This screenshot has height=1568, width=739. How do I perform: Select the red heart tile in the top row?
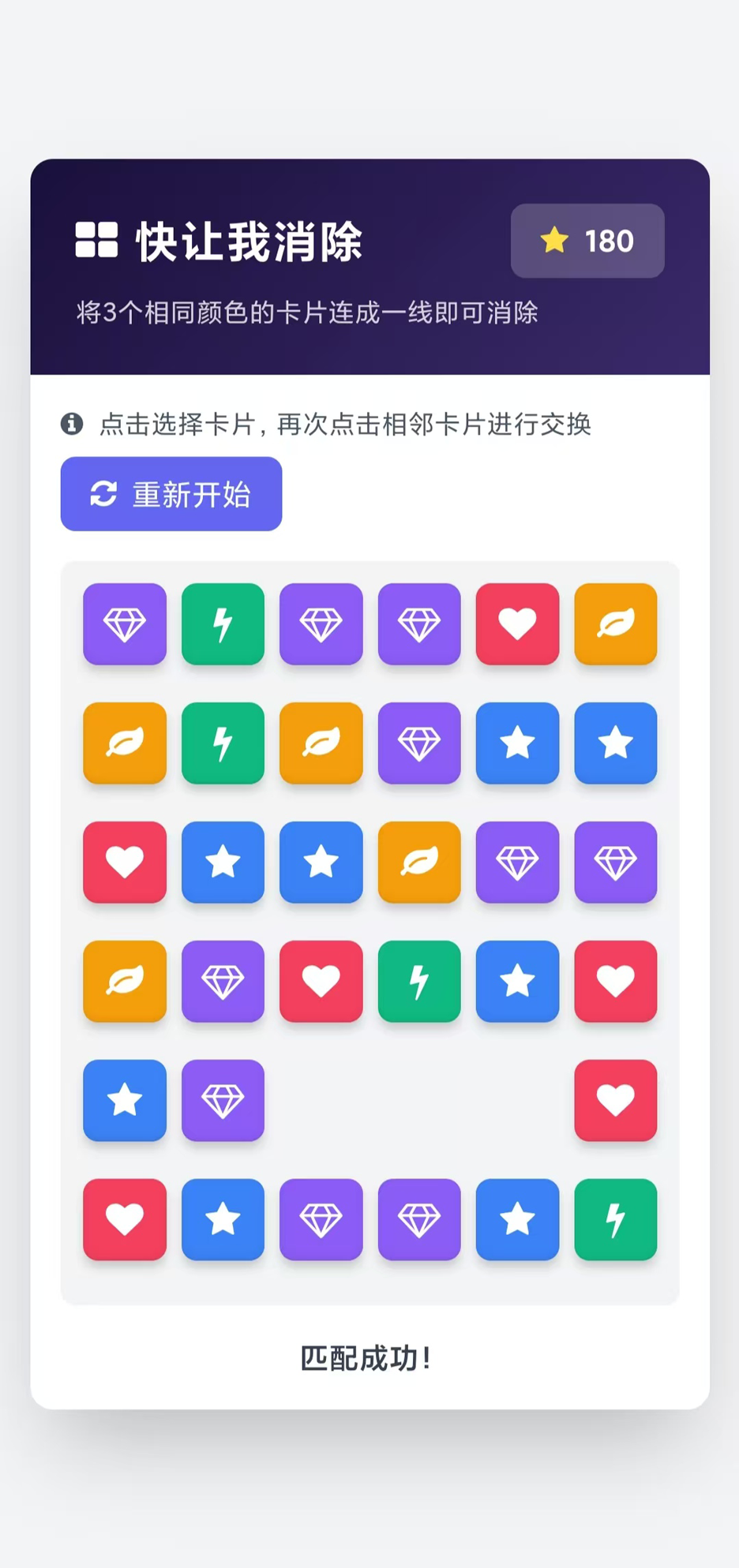point(517,624)
